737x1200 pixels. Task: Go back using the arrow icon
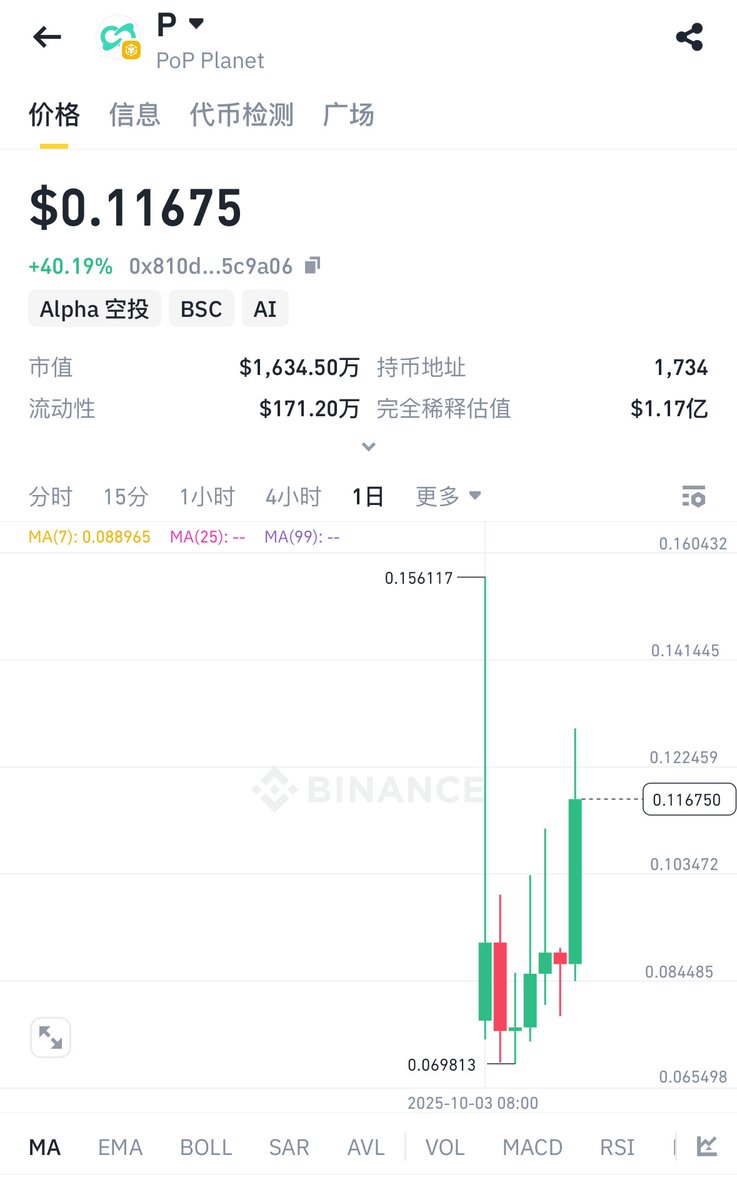tap(47, 38)
